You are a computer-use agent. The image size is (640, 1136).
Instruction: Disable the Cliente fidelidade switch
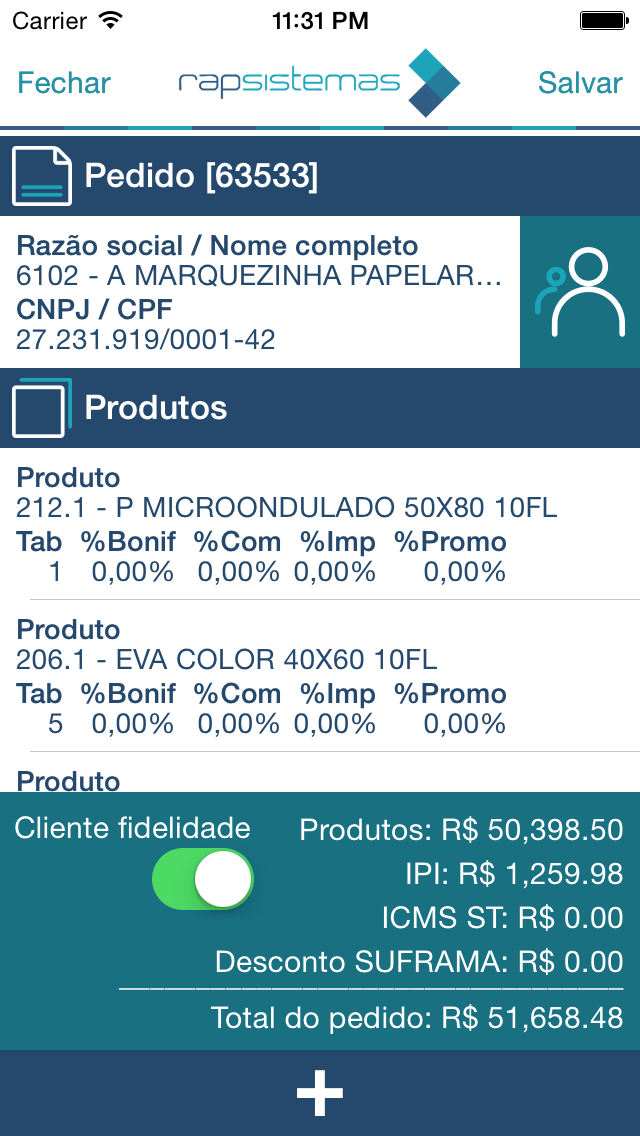(203, 879)
